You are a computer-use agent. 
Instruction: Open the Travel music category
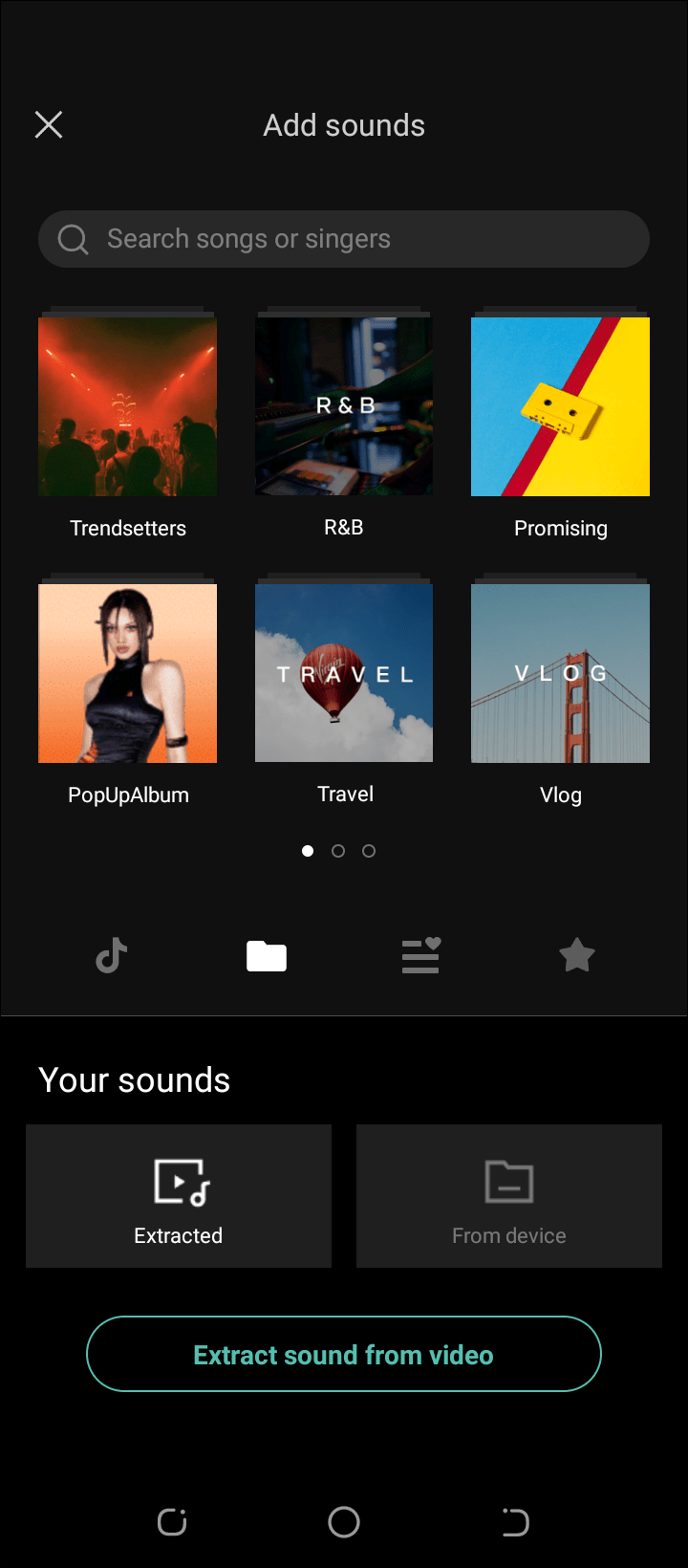pyautogui.click(x=344, y=674)
